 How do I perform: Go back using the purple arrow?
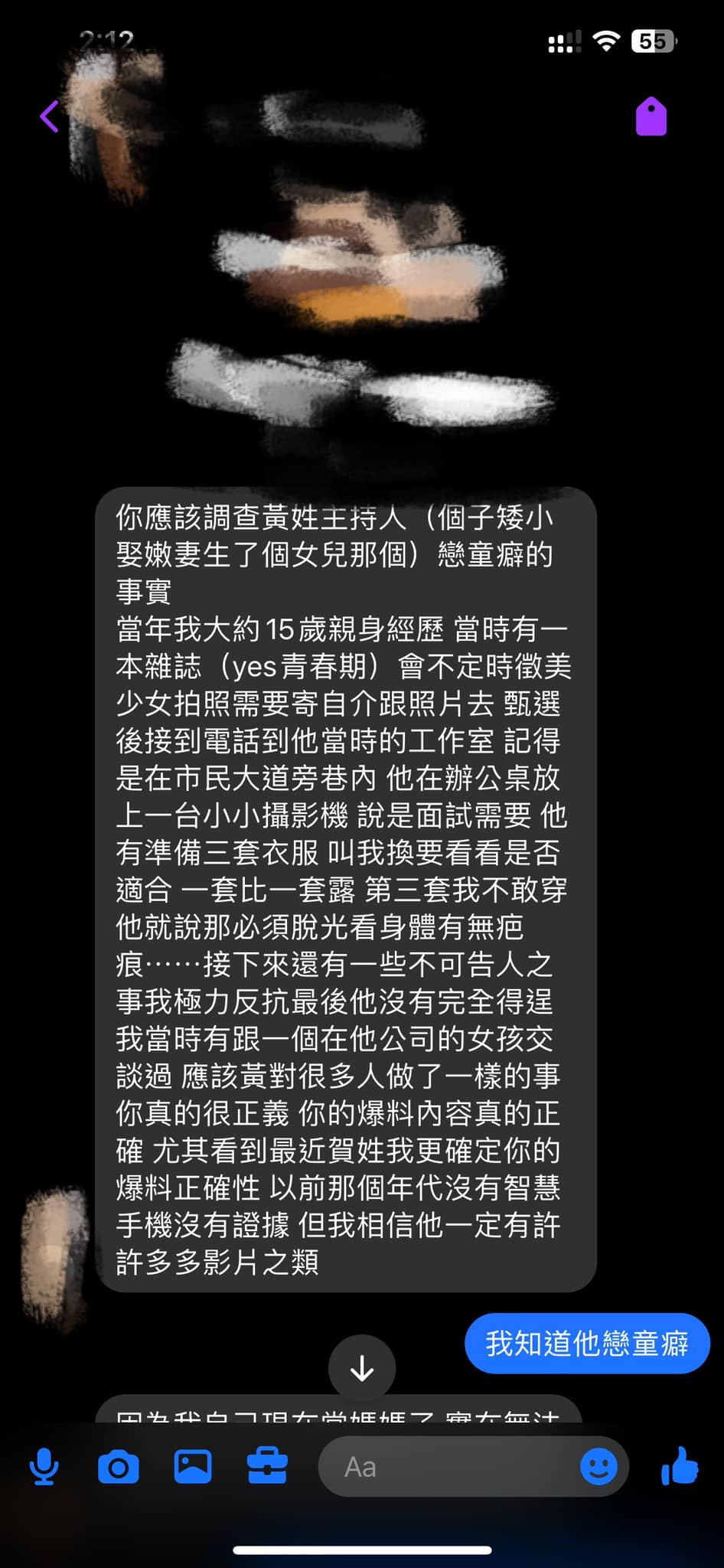pos(50,117)
